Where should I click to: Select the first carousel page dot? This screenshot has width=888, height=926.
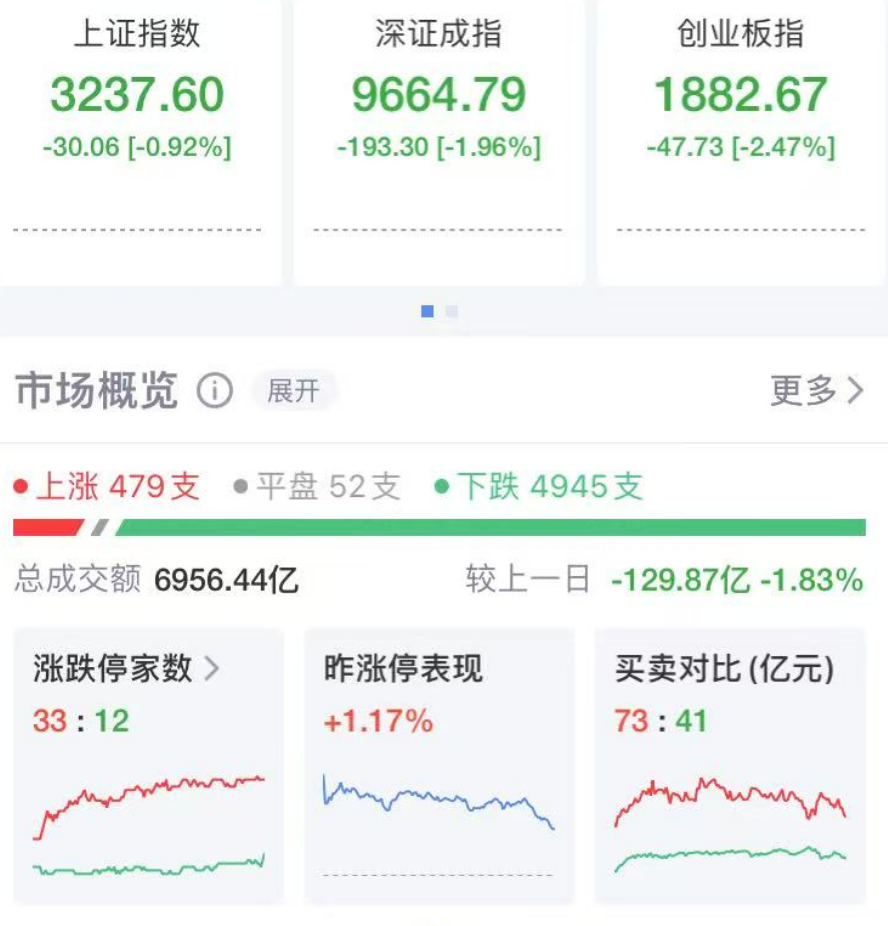coord(426,312)
